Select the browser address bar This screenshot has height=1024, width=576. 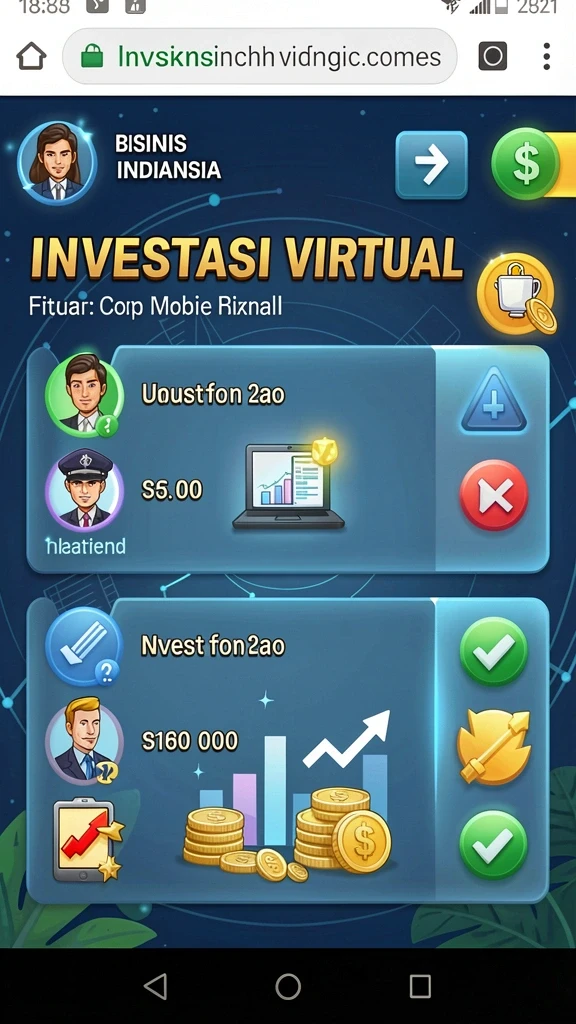point(260,56)
